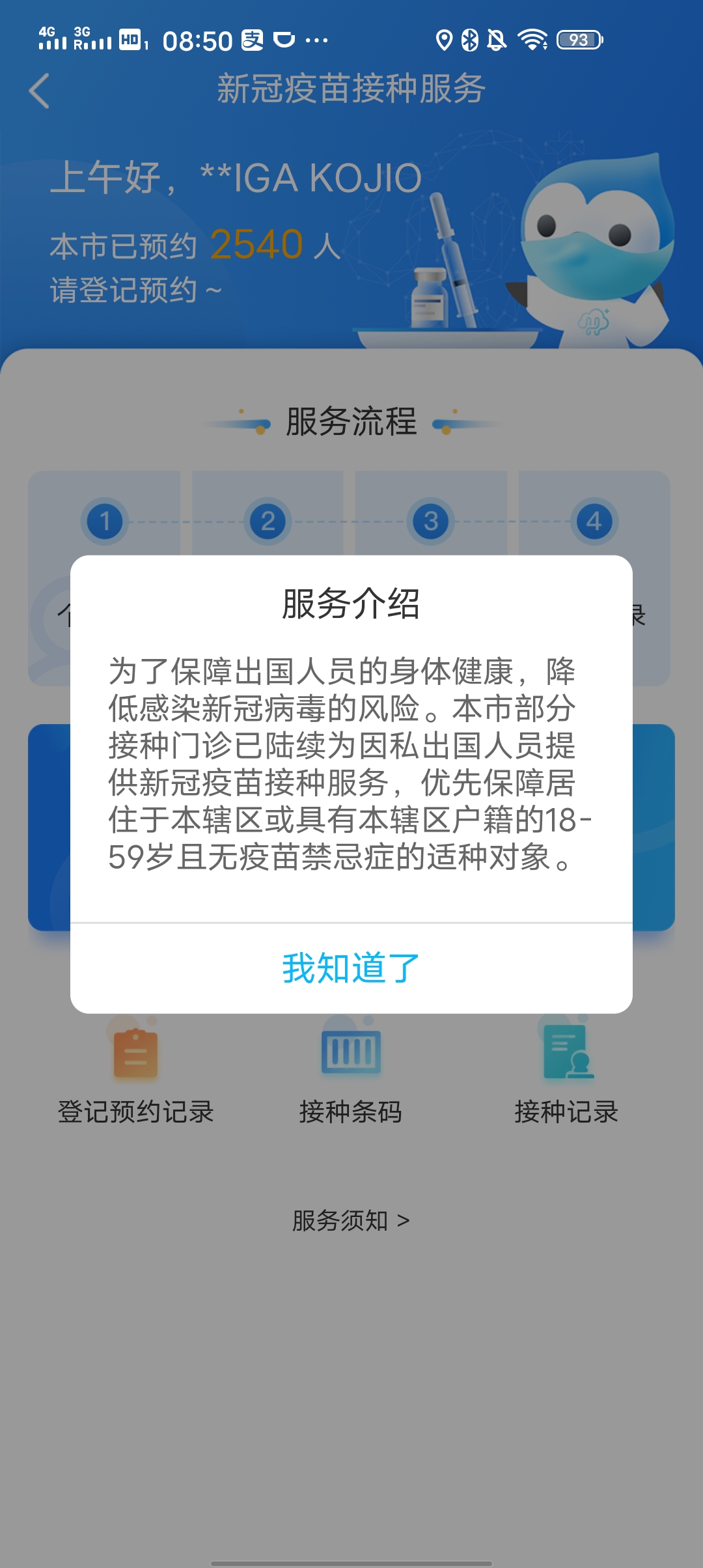Open 登记预约记录
Viewport: 703px width, 1568px height.
click(136, 1073)
